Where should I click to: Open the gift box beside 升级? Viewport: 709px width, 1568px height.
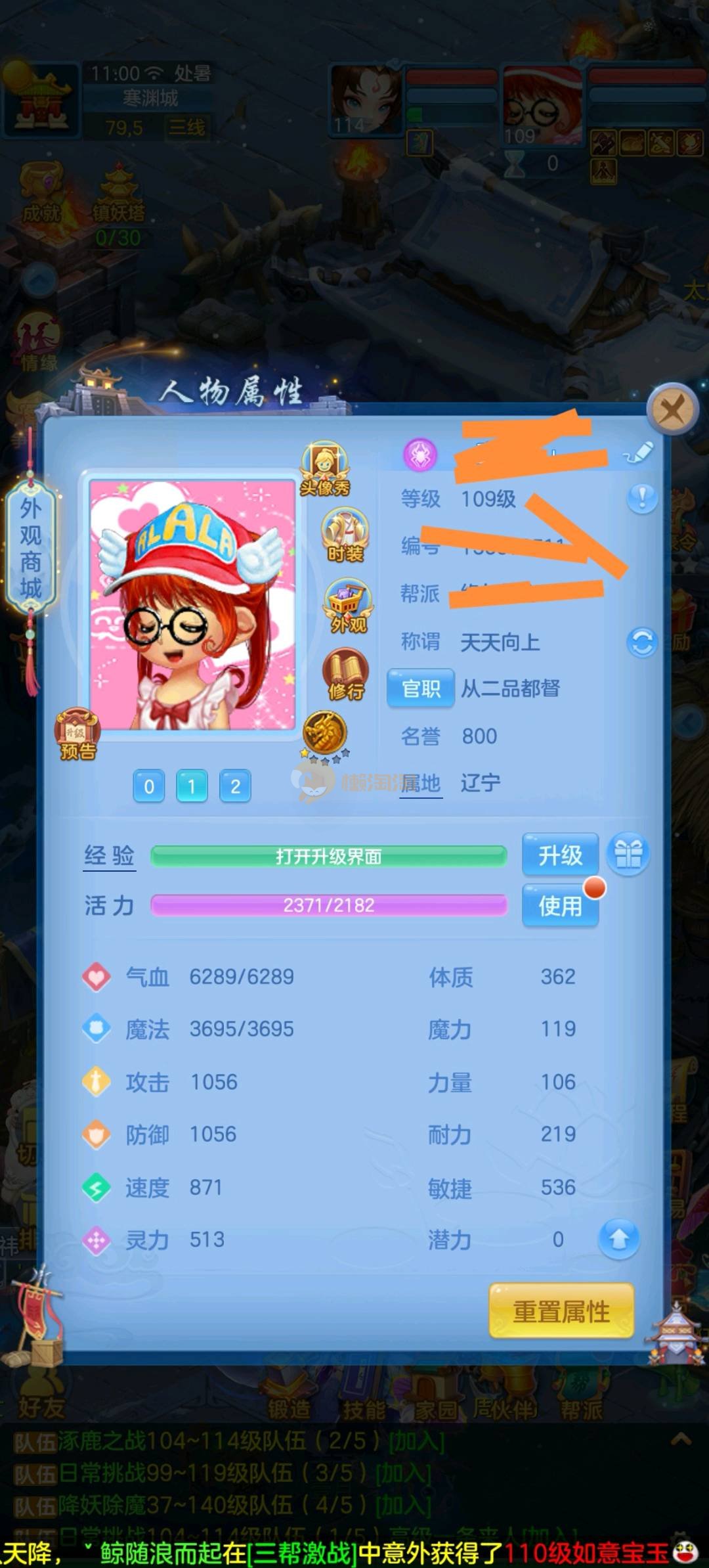(628, 854)
